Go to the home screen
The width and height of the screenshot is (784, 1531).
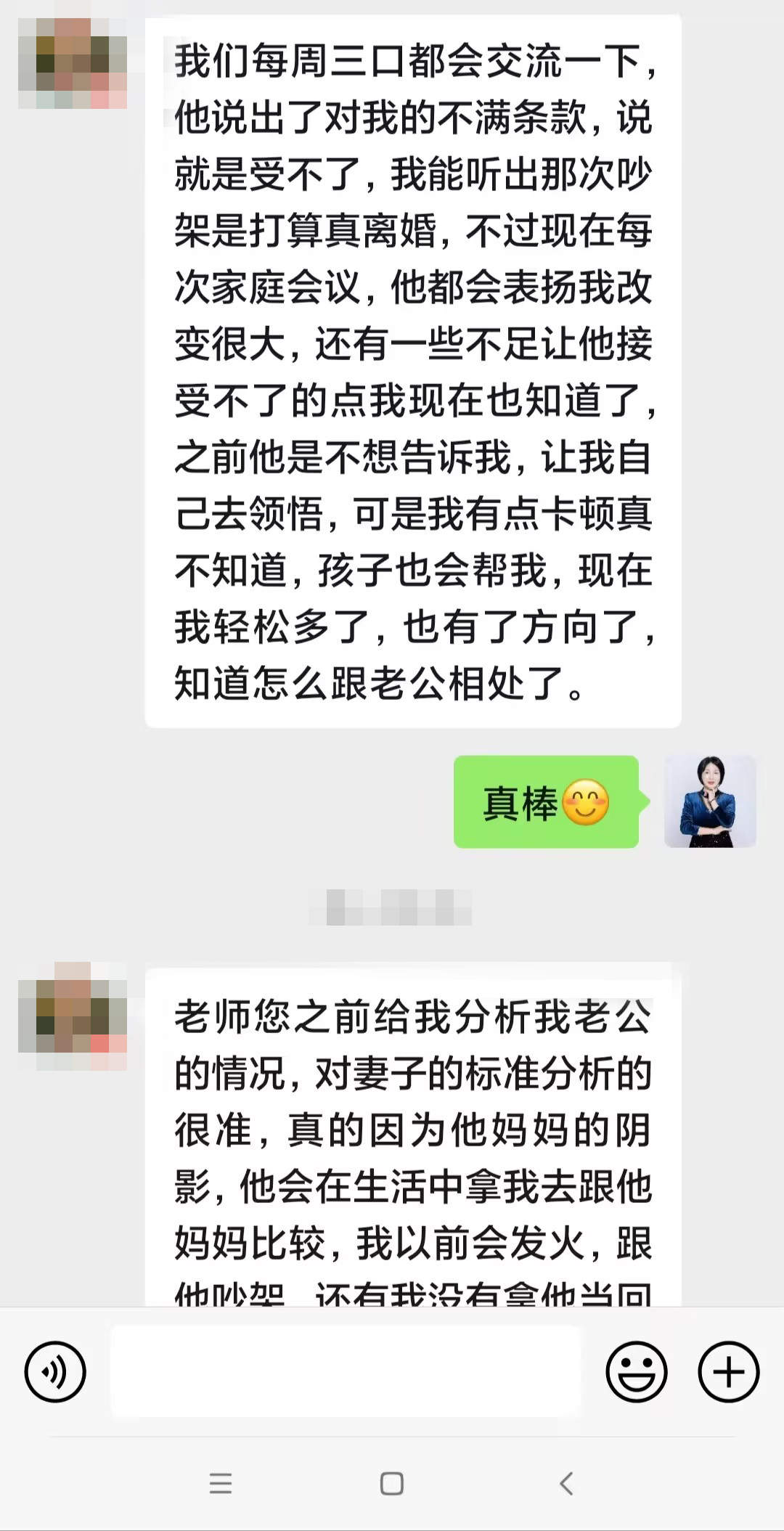click(392, 1483)
